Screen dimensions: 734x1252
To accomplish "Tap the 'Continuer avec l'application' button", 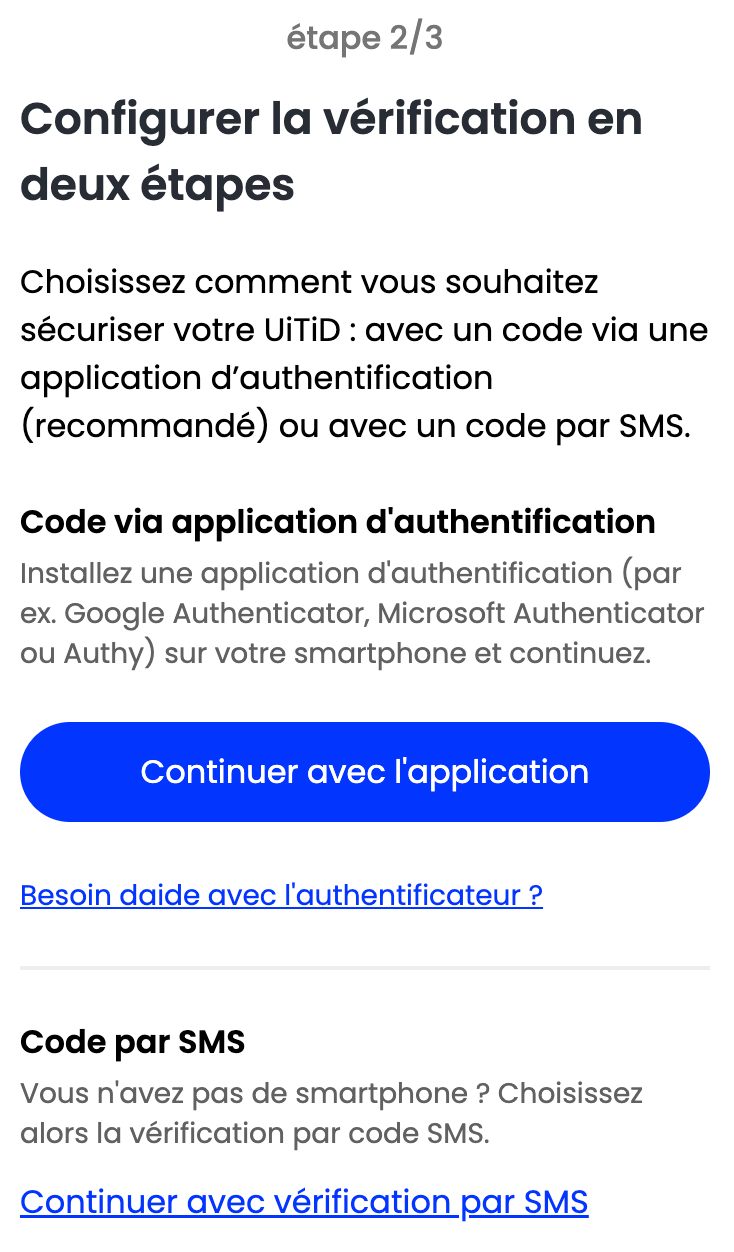I will click(365, 772).
